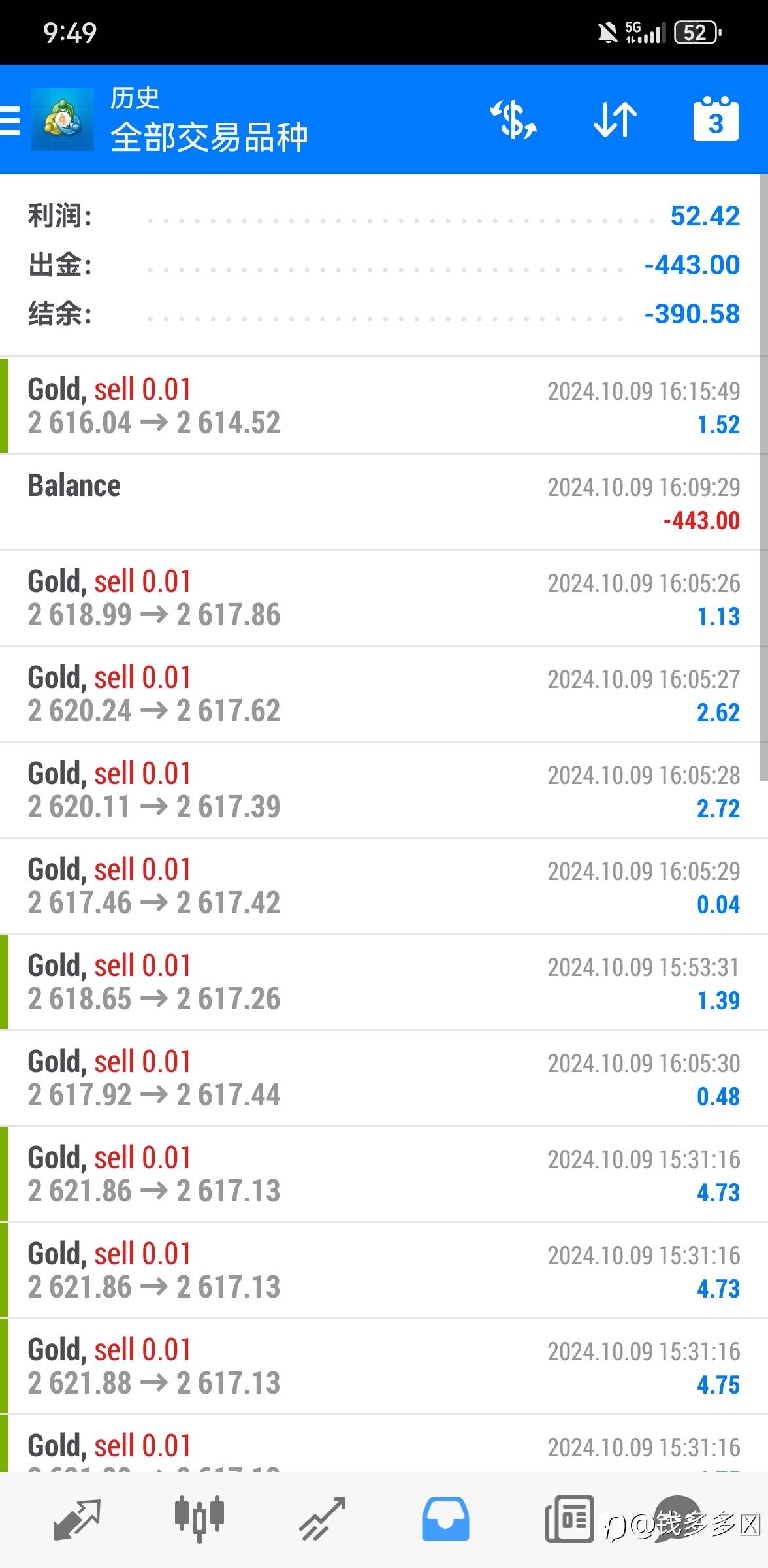Image resolution: width=768 pixels, height=1568 pixels.
Task: Open Gold sell trade with profit 0.04
Action: pos(384,886)
